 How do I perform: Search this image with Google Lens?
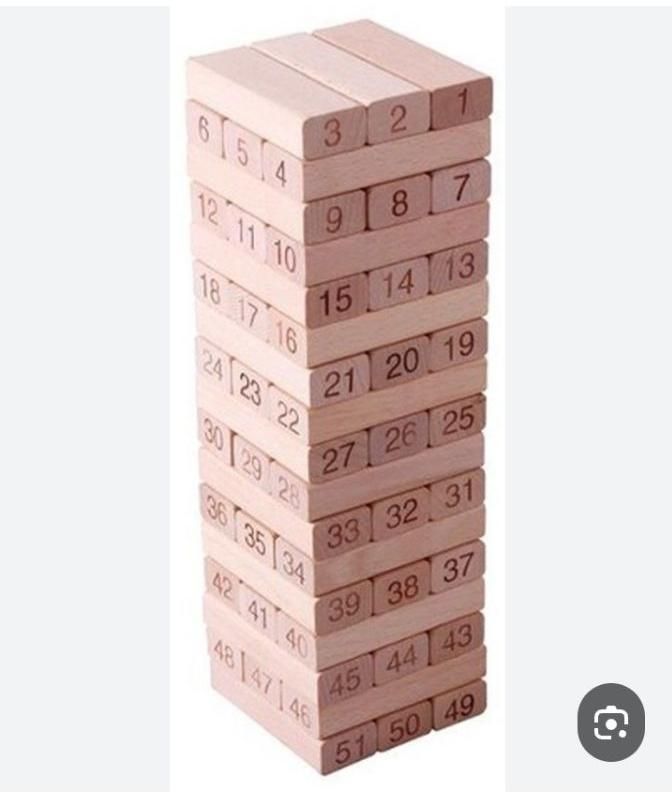tap(611, 722)
